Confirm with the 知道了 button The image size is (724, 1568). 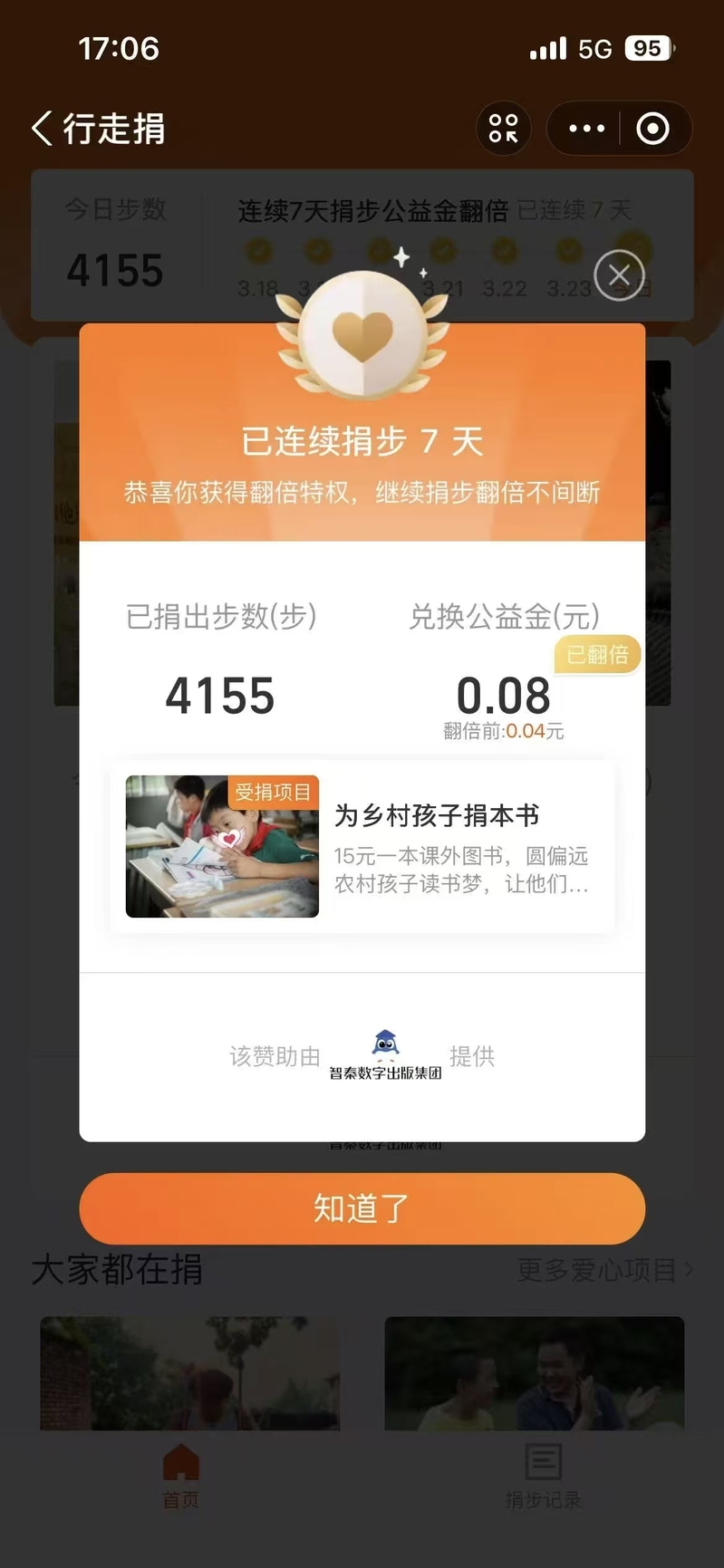(x=362, y=1208)
